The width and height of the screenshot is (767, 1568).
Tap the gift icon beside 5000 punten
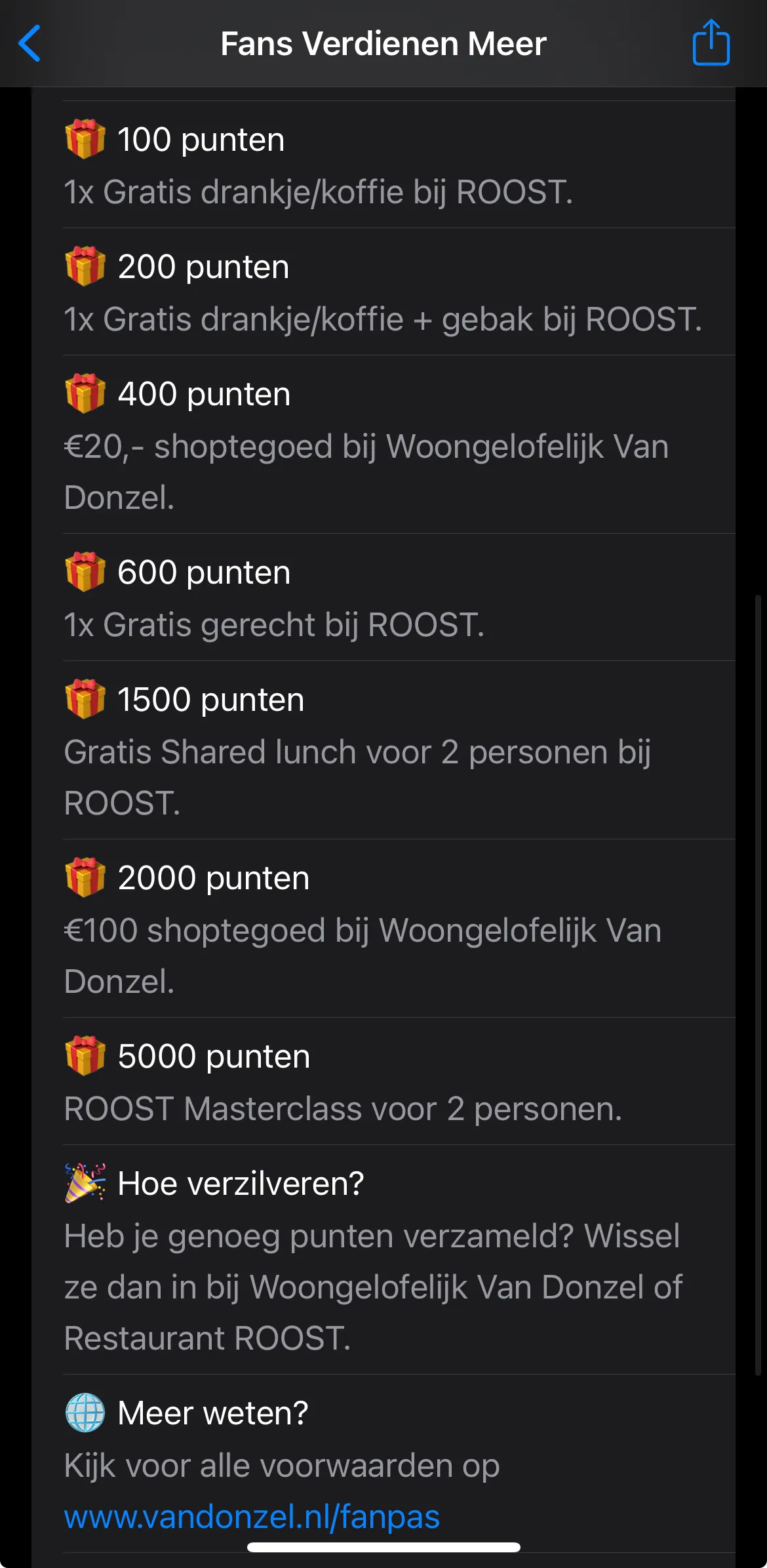point(86,1055)
